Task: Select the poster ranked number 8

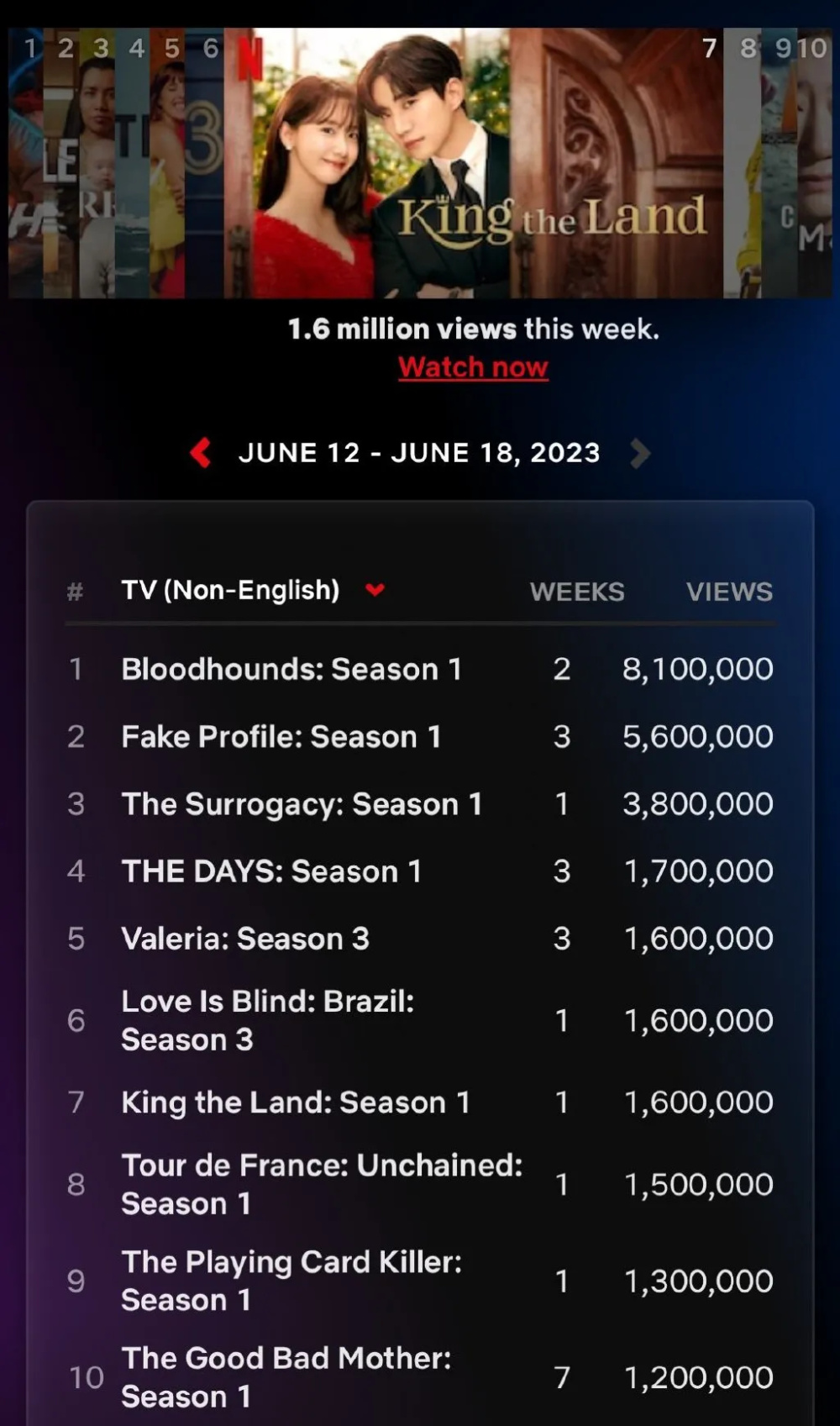Action: pos(743,163)
